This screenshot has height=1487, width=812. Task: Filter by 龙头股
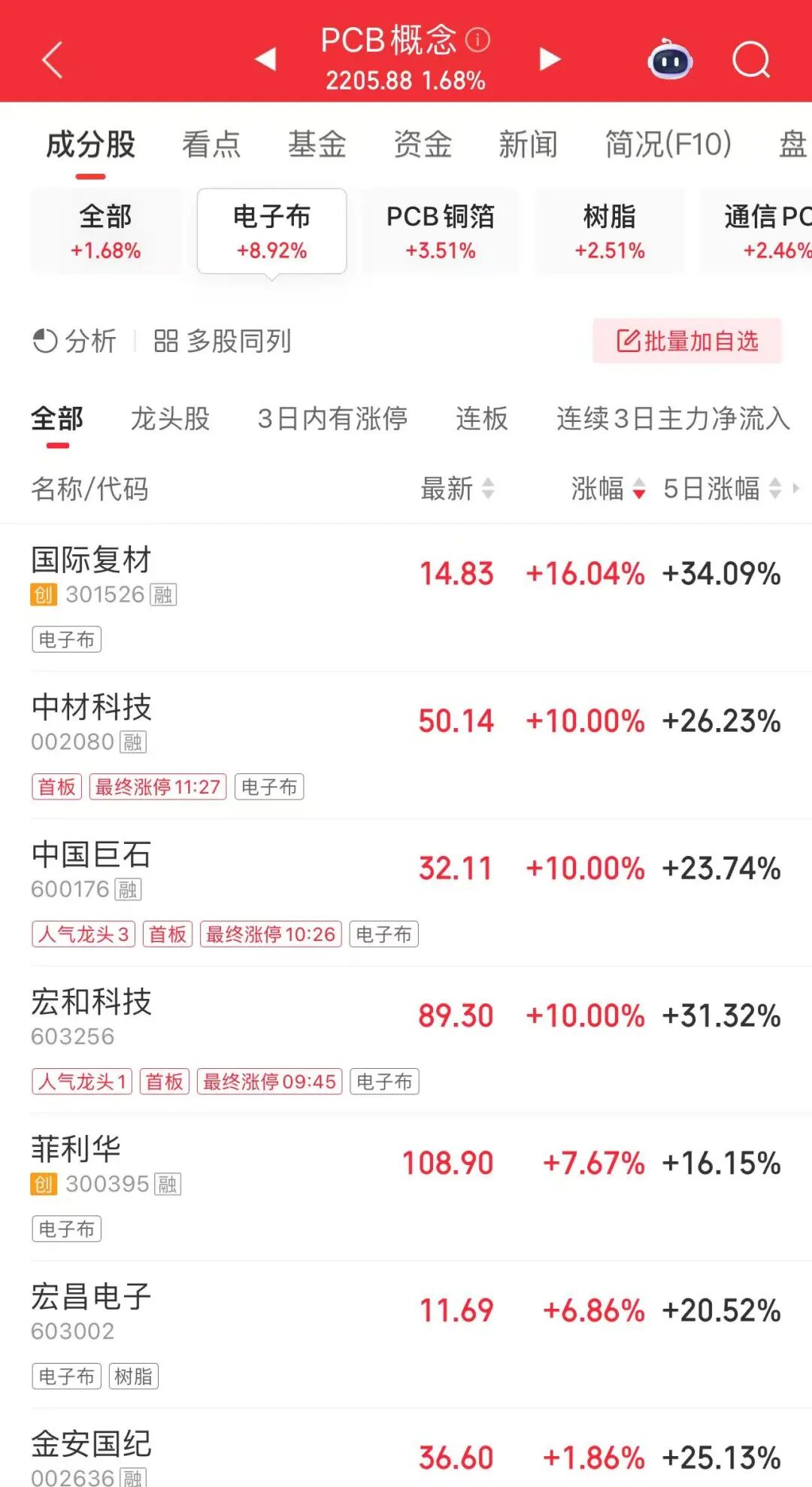tap(171, 418)
